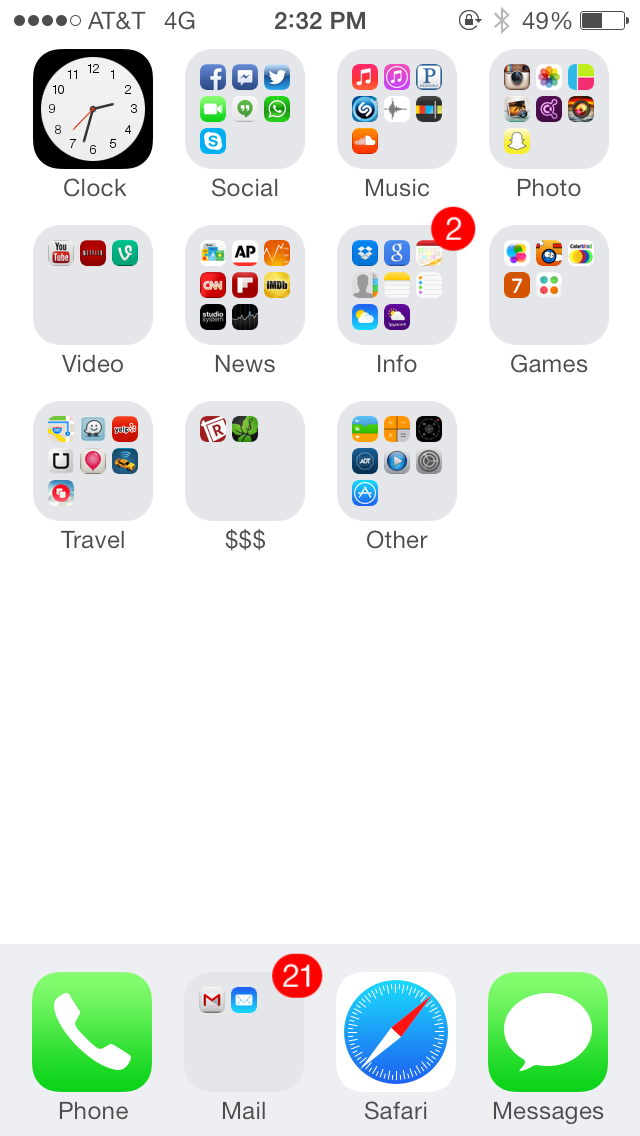The image size is (640, 1136).
Task: Open the Social folder
Action: pyautogui.click(x=245, y=109)
